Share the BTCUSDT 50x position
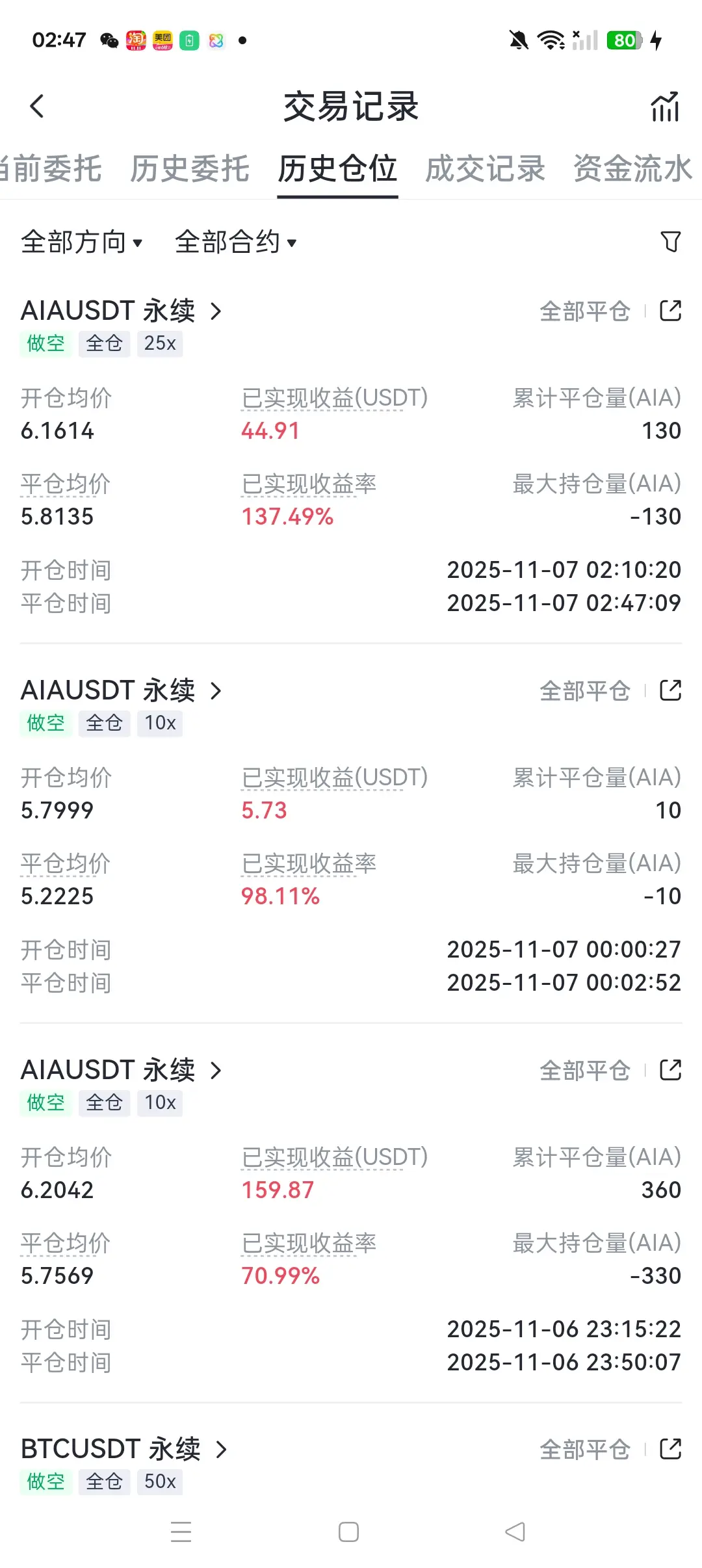702x1568 pixels. [x=670, y=1449]
